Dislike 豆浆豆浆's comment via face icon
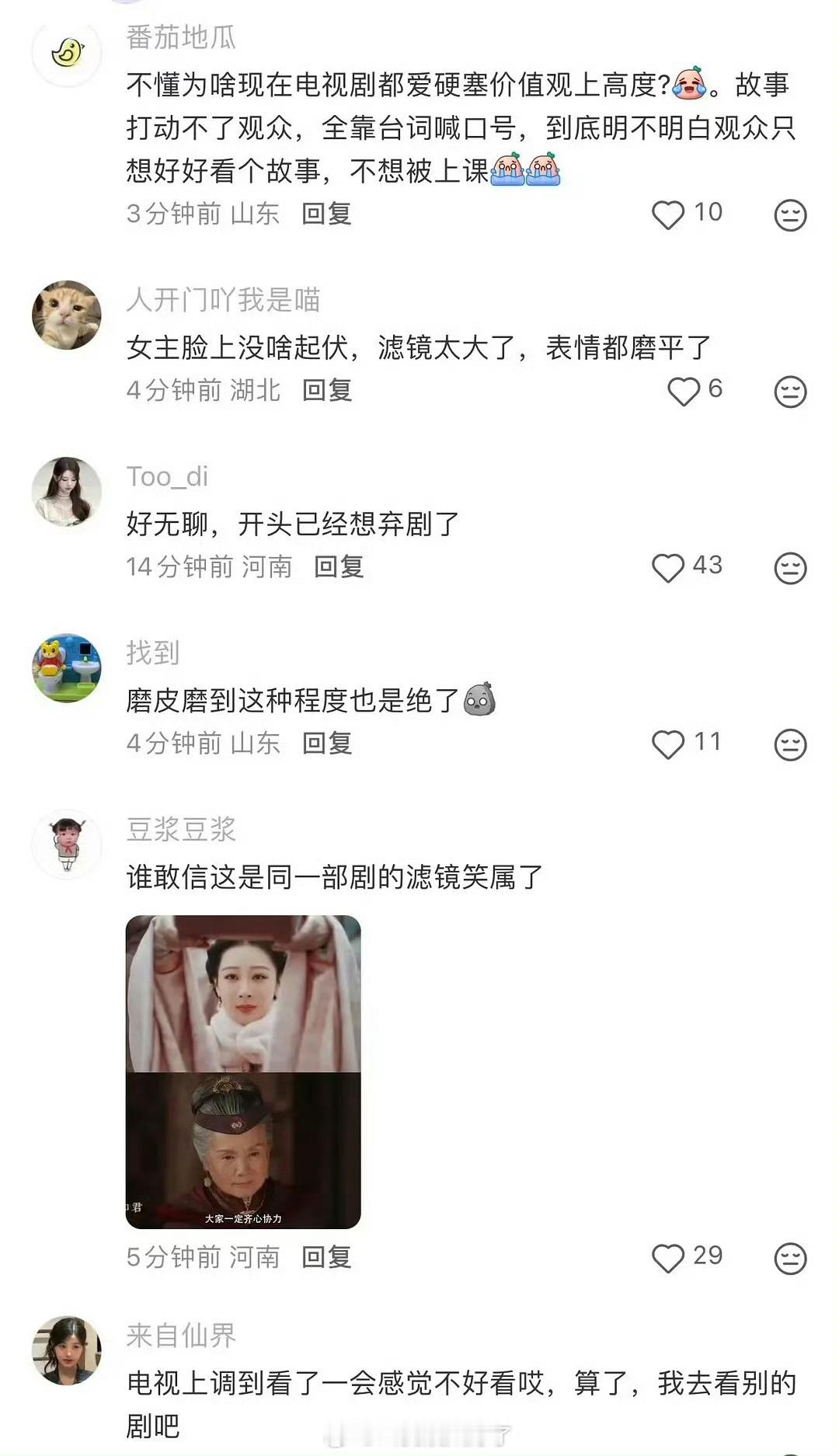839x1456 pixels. click(790, 1259)
